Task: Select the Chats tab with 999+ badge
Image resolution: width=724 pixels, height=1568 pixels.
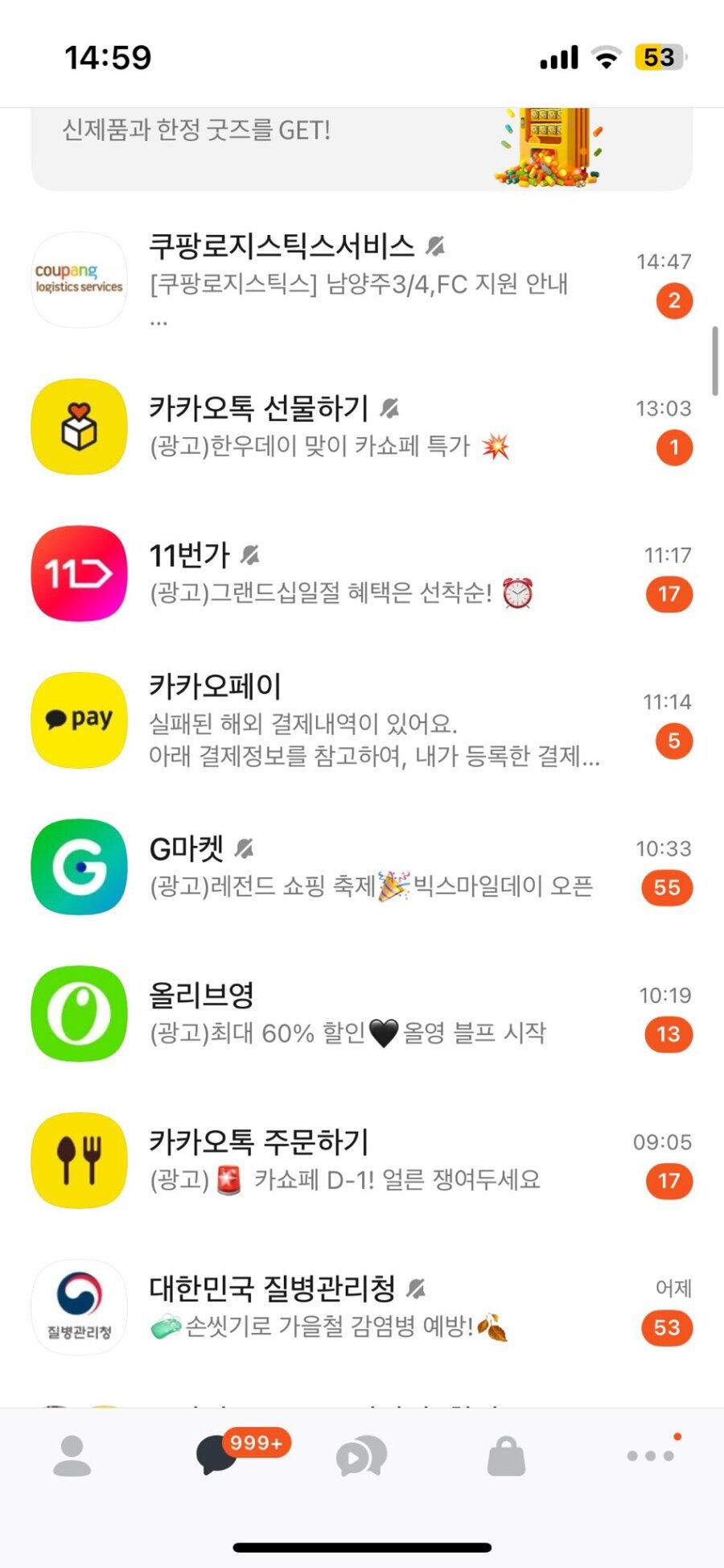Action: pyautogui.click(x=217, y=1456)
